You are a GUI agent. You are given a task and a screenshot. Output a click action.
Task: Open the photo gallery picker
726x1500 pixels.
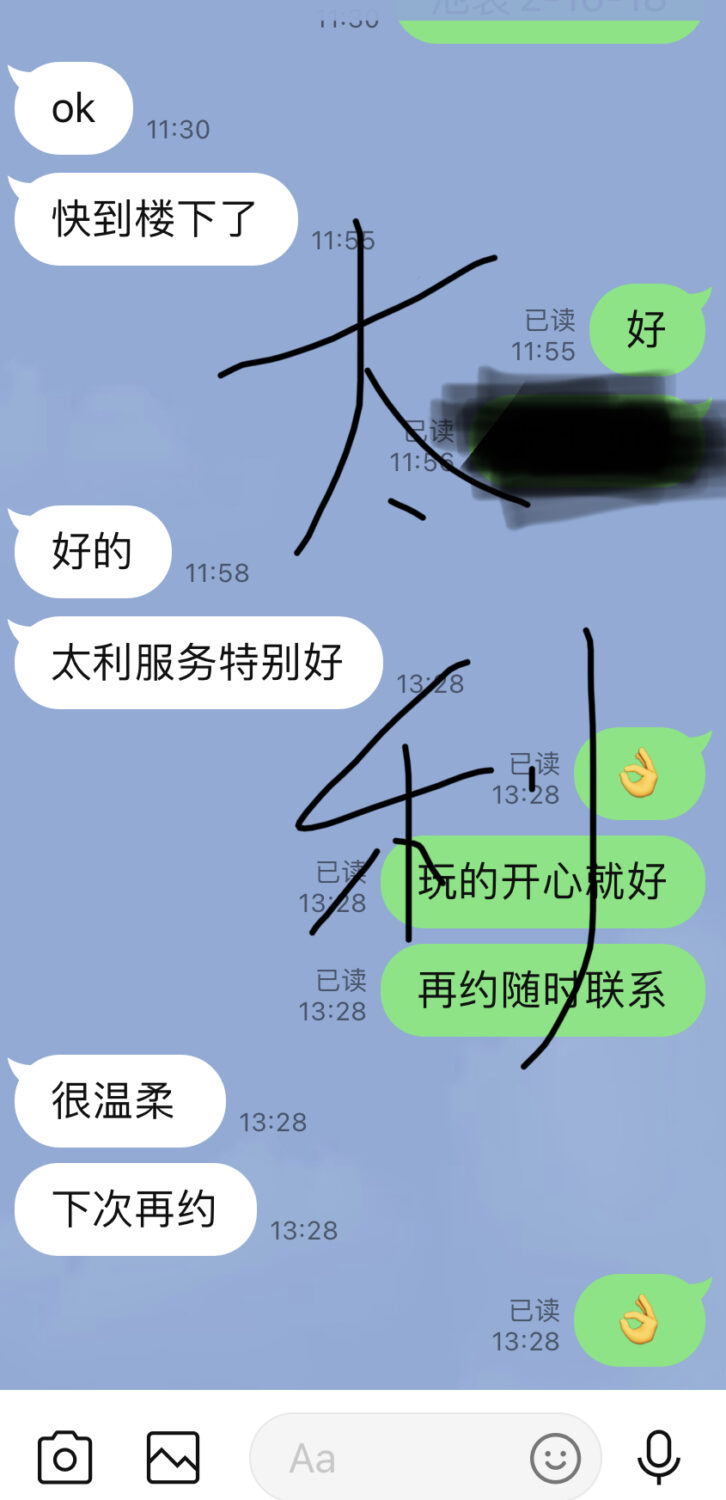tap(173, 1457)
